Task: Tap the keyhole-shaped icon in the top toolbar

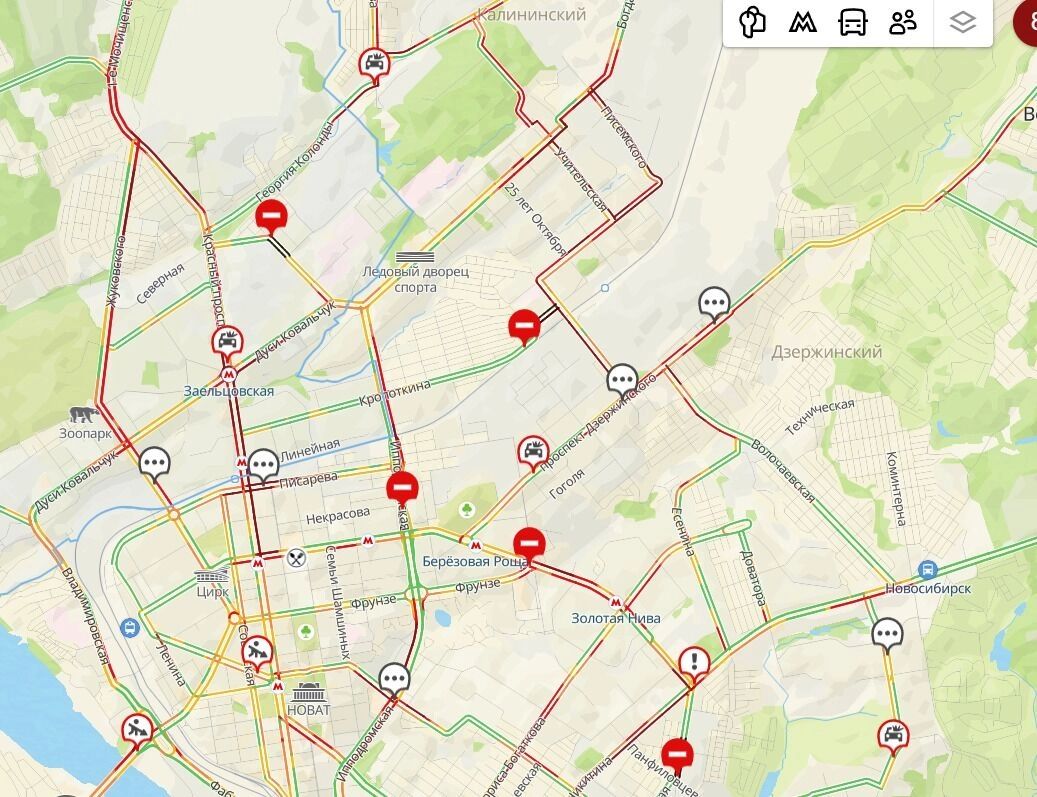Action: tap(752, 22)
